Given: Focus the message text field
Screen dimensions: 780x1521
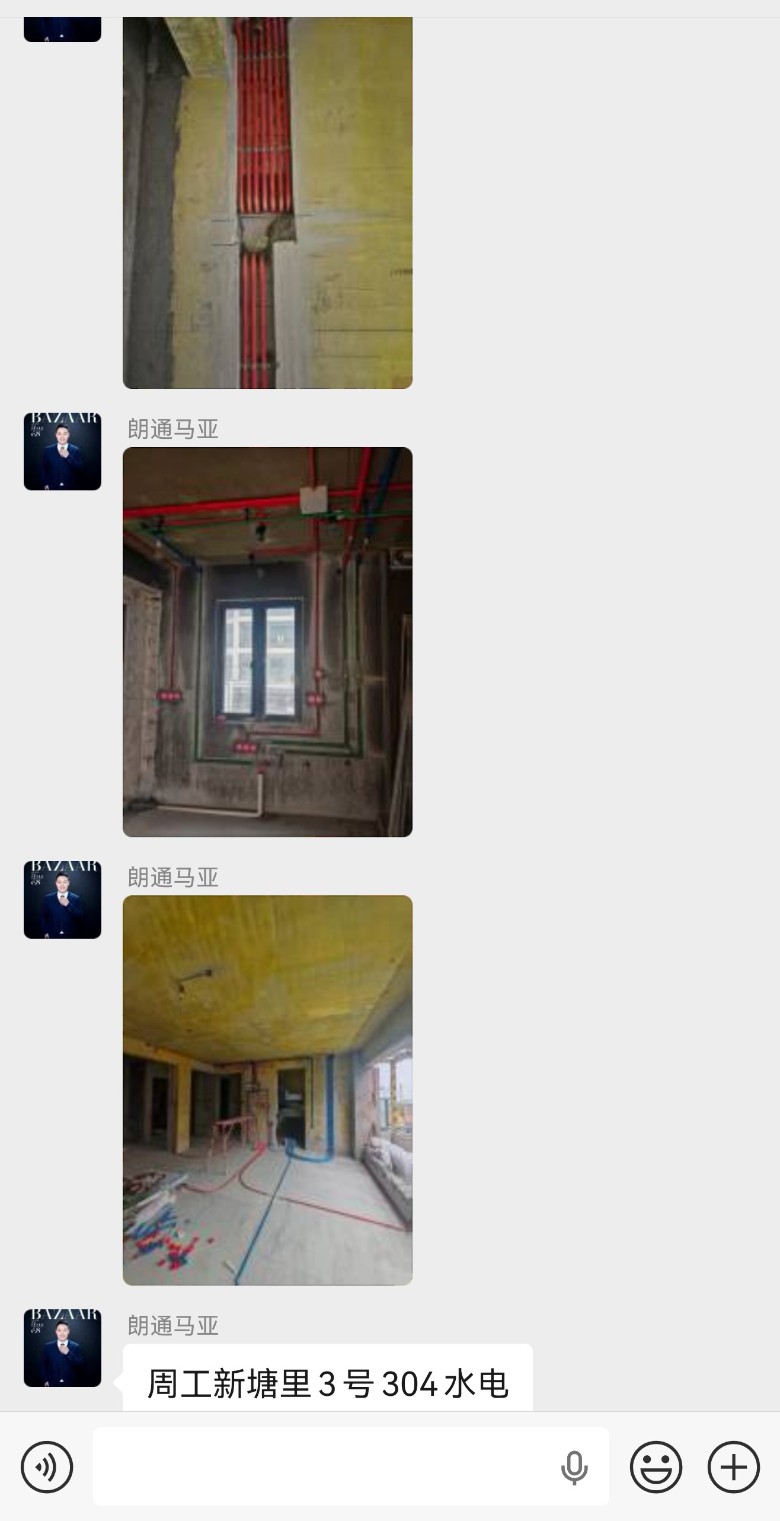Looking at the screenshot, I should 320,1467.
